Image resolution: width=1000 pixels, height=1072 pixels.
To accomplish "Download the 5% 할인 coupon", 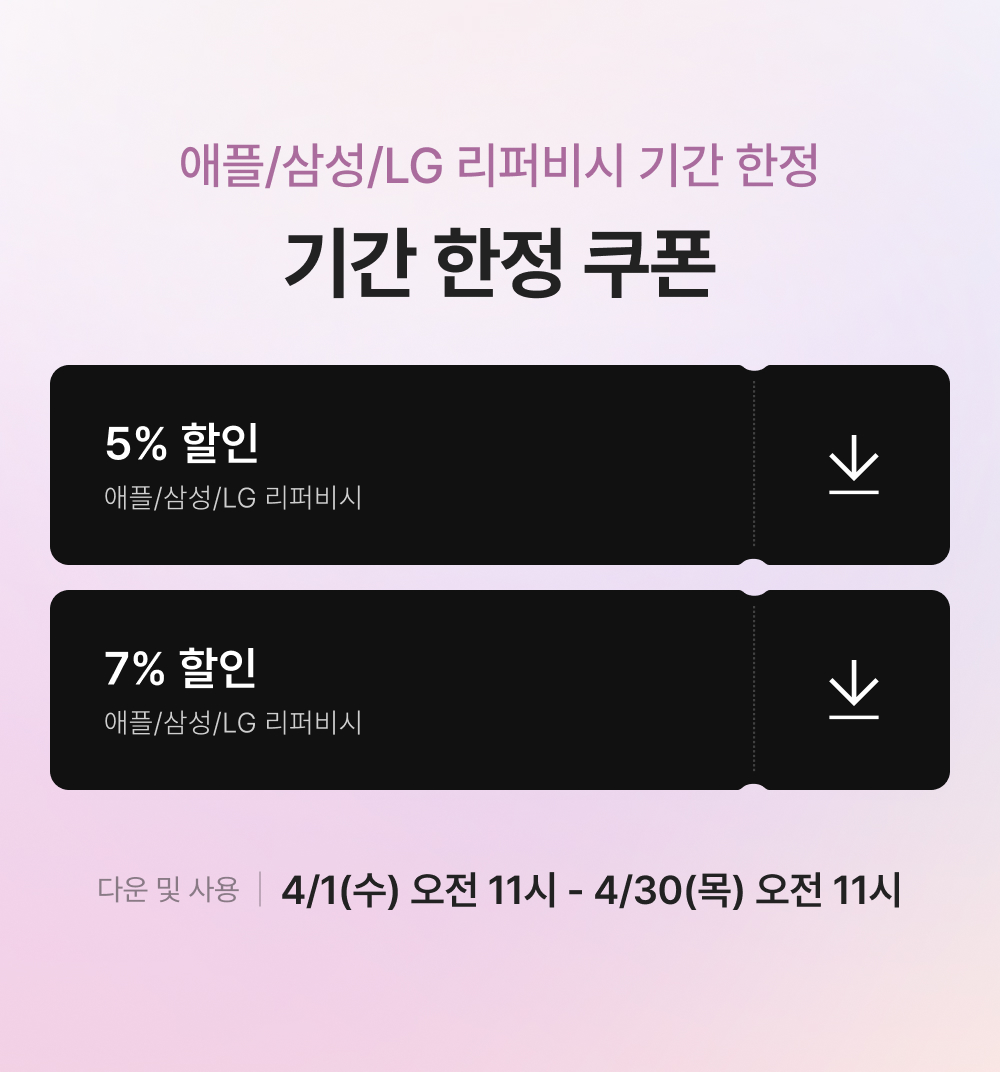I will [853, 464].
